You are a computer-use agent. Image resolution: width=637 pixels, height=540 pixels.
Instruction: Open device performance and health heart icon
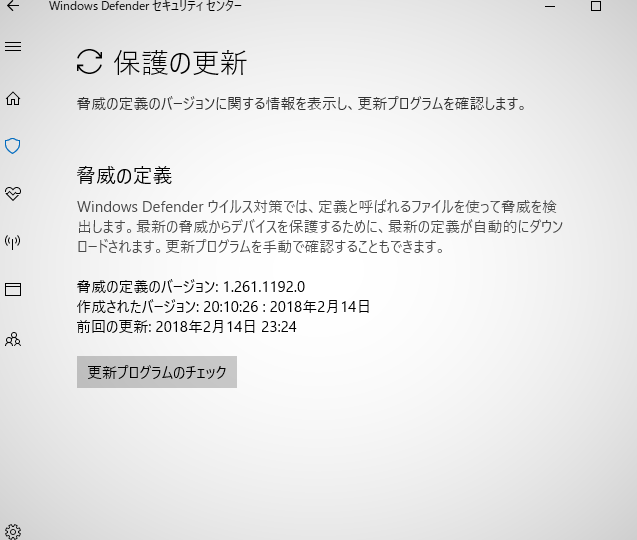[13, 193]
